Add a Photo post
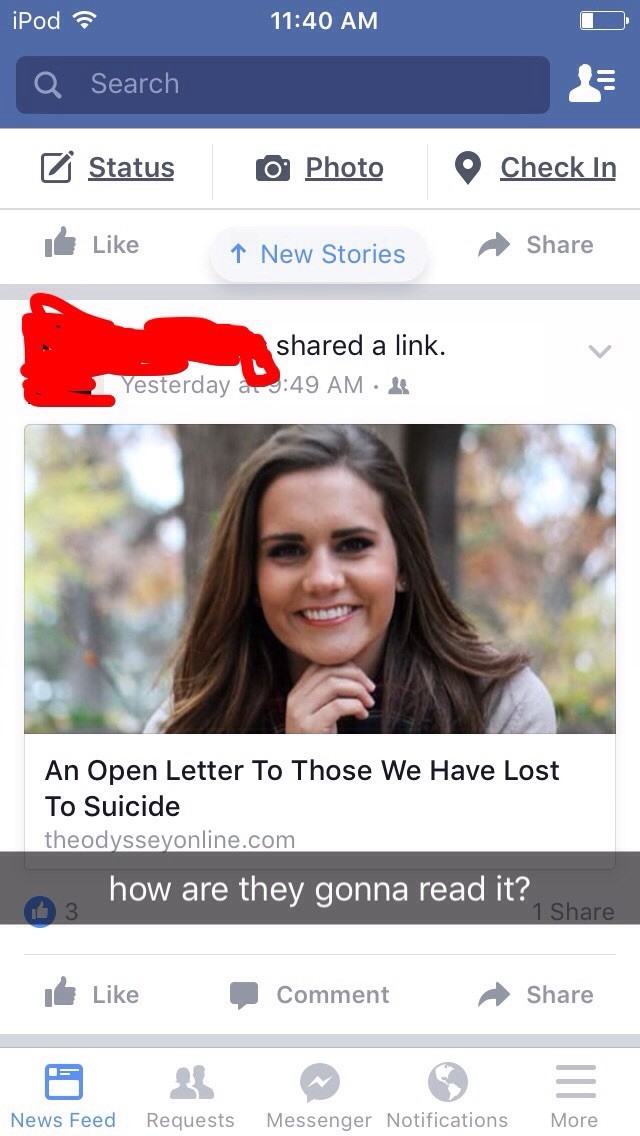 (x=320, y=168)
